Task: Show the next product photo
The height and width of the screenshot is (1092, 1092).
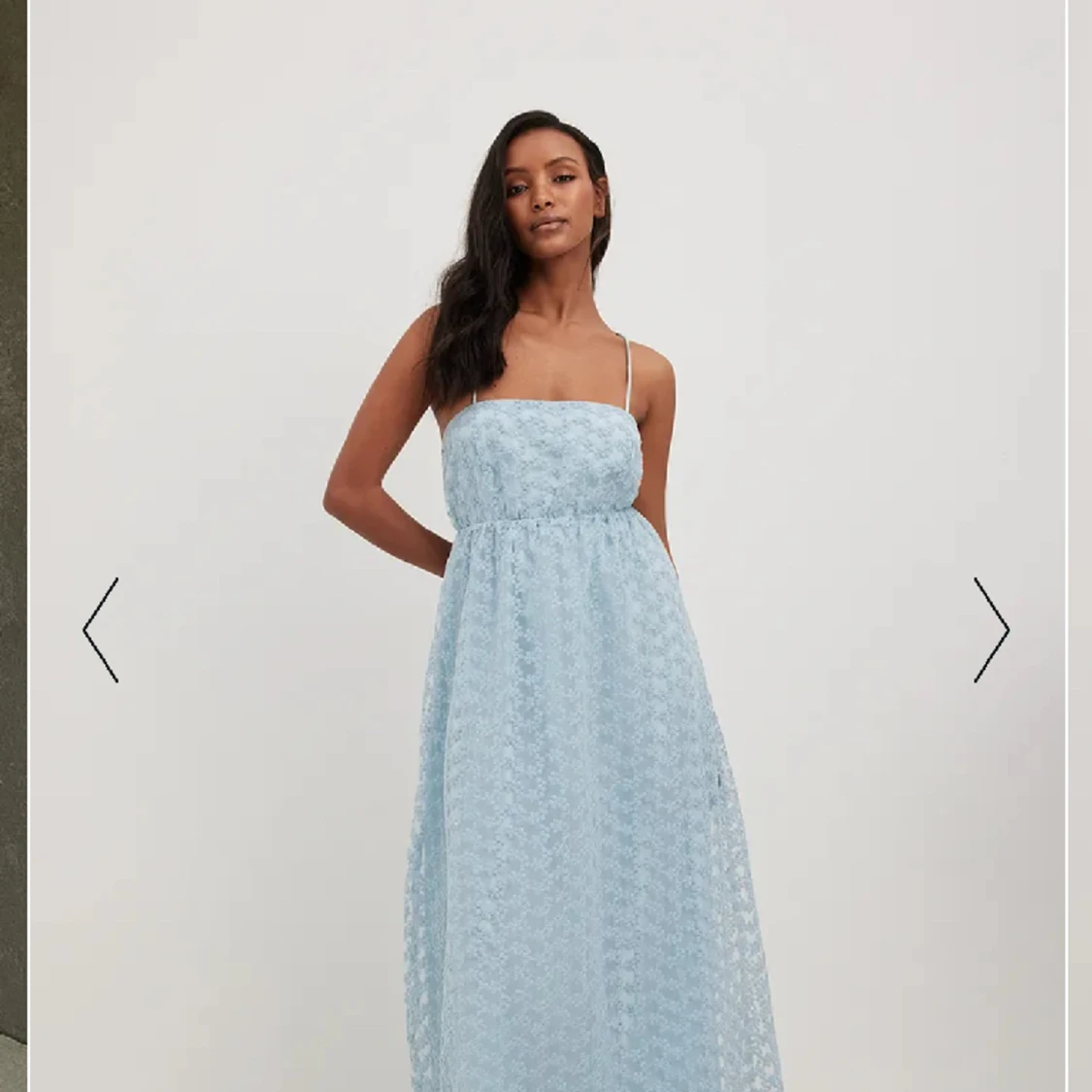Action: pyautogui.click(x=991, y=630)
